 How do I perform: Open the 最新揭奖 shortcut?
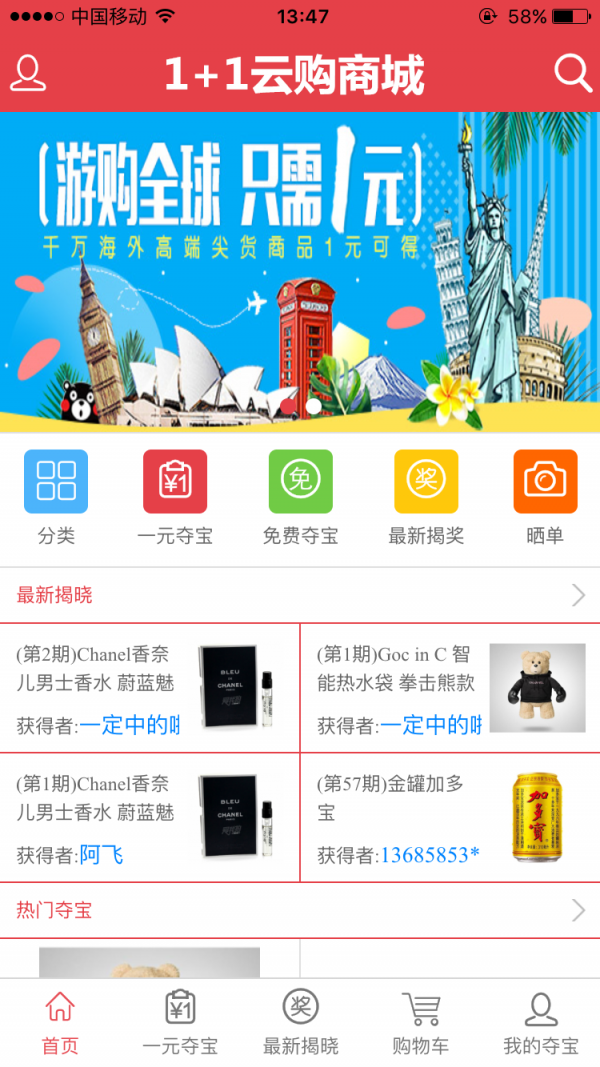(426, 497)
